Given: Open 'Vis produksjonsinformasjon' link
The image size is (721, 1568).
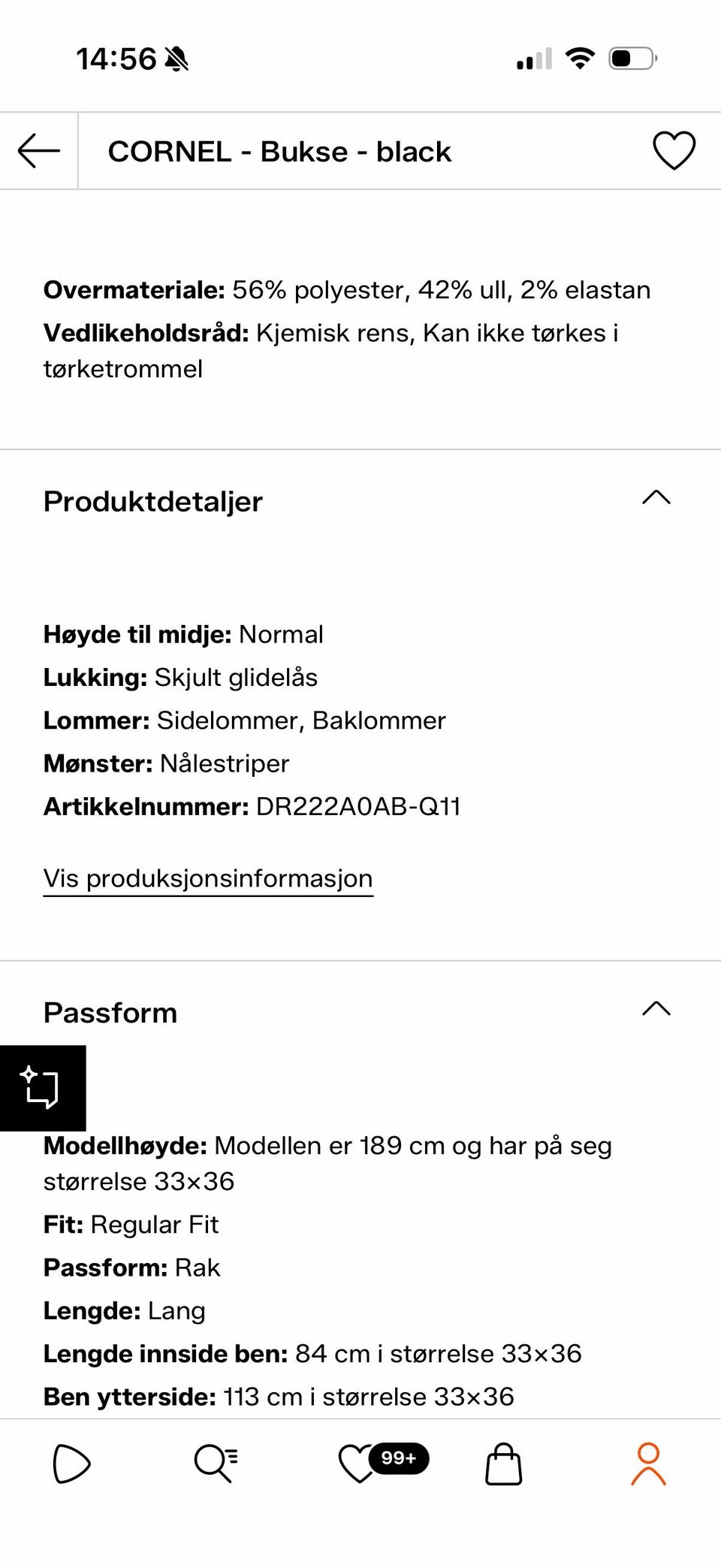Looking at the screenshot, I should (207, 878).
